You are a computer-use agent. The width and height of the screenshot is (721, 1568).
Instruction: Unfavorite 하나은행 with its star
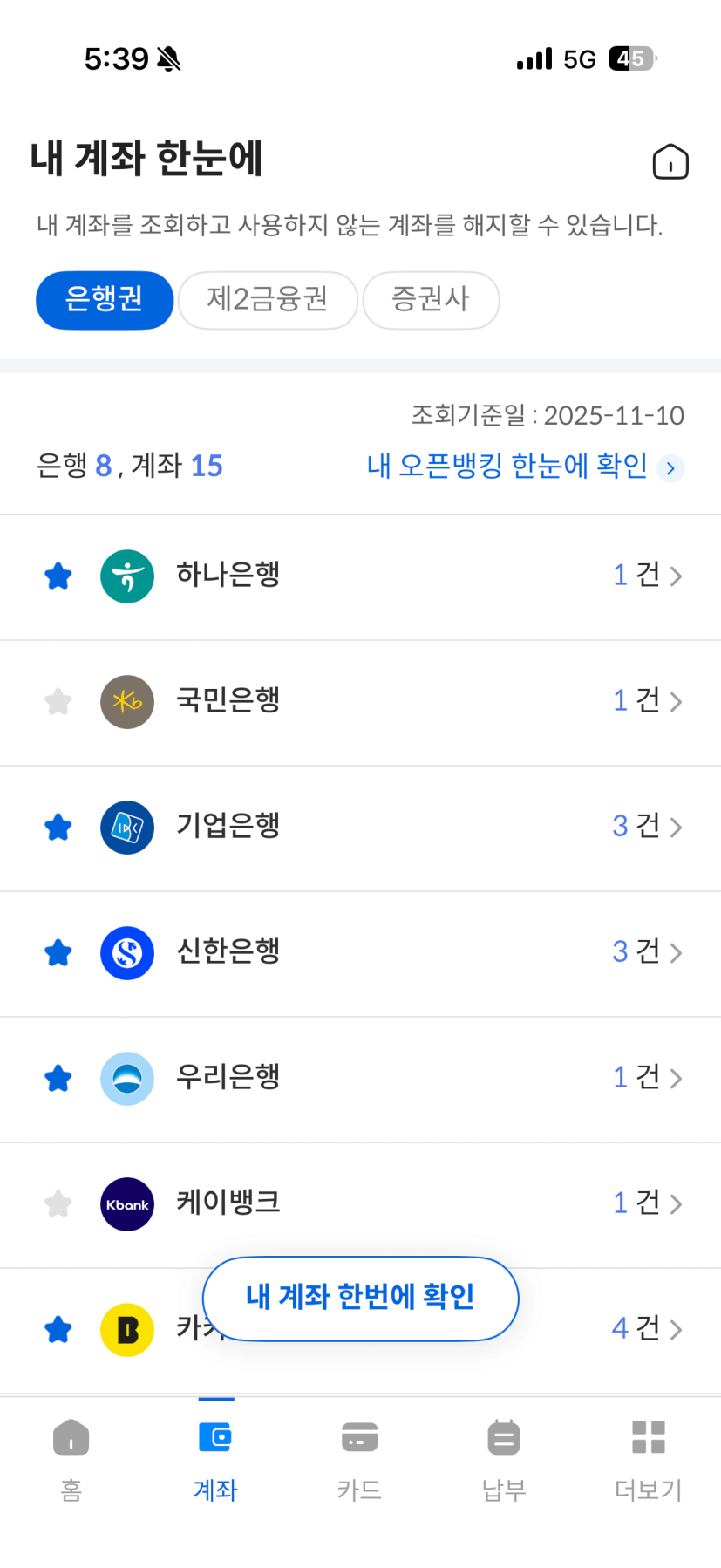coord(58,576)
